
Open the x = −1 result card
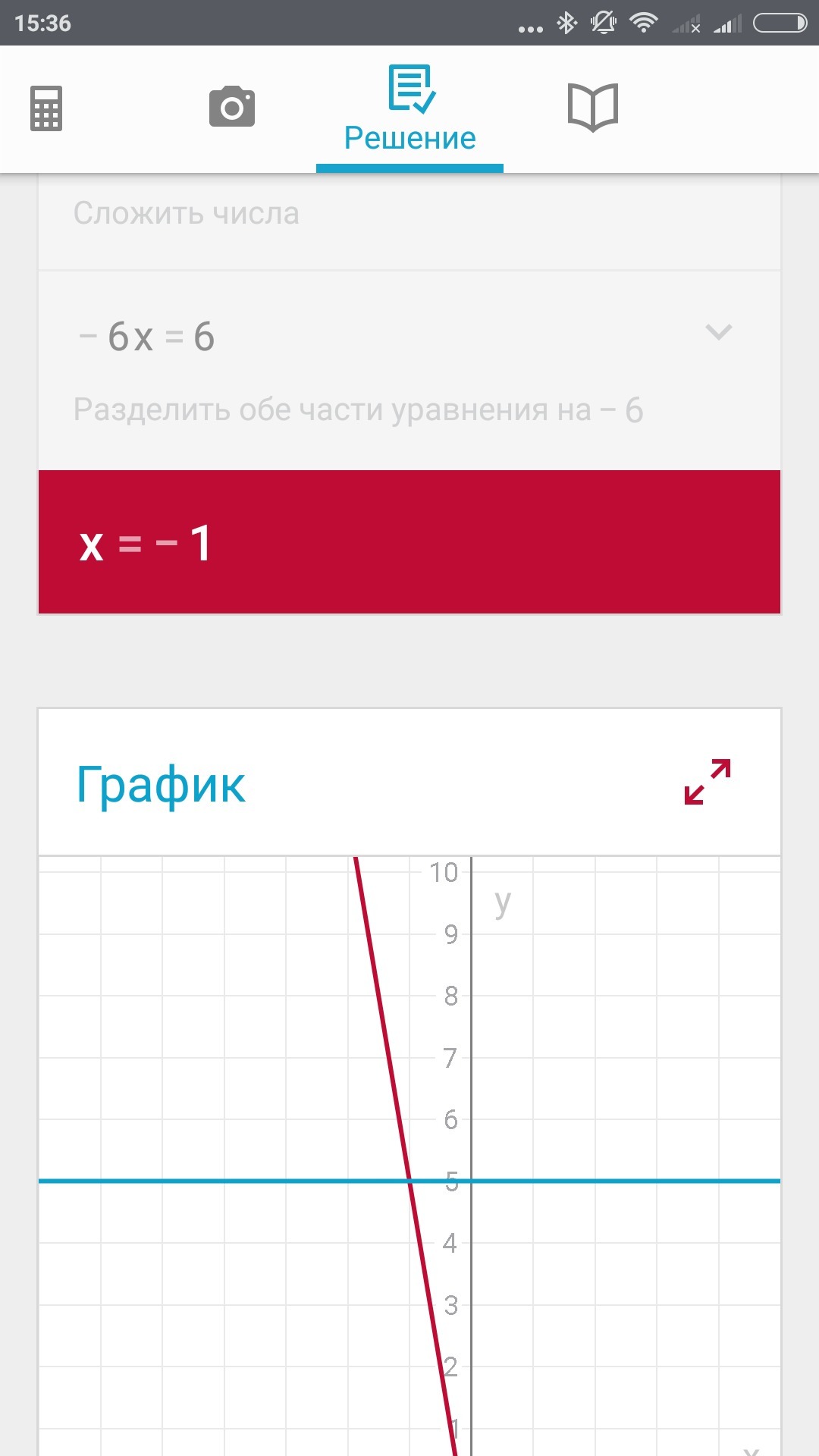pyautogui.click(x=409, y=542)
